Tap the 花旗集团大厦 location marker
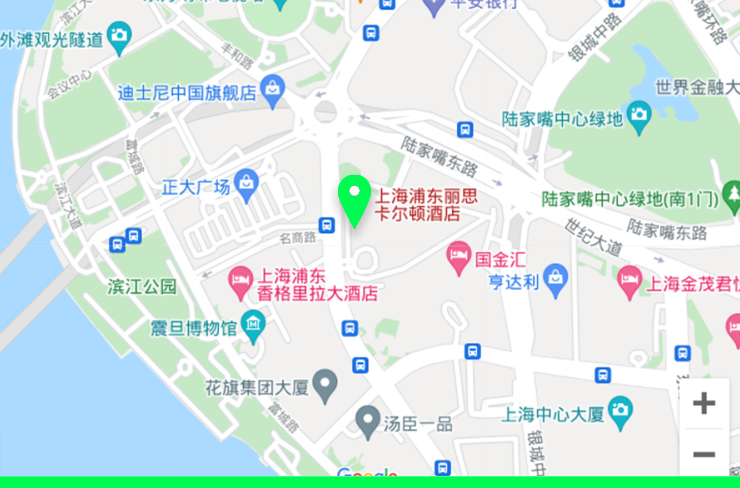740x488 pixels. [325, 383]
